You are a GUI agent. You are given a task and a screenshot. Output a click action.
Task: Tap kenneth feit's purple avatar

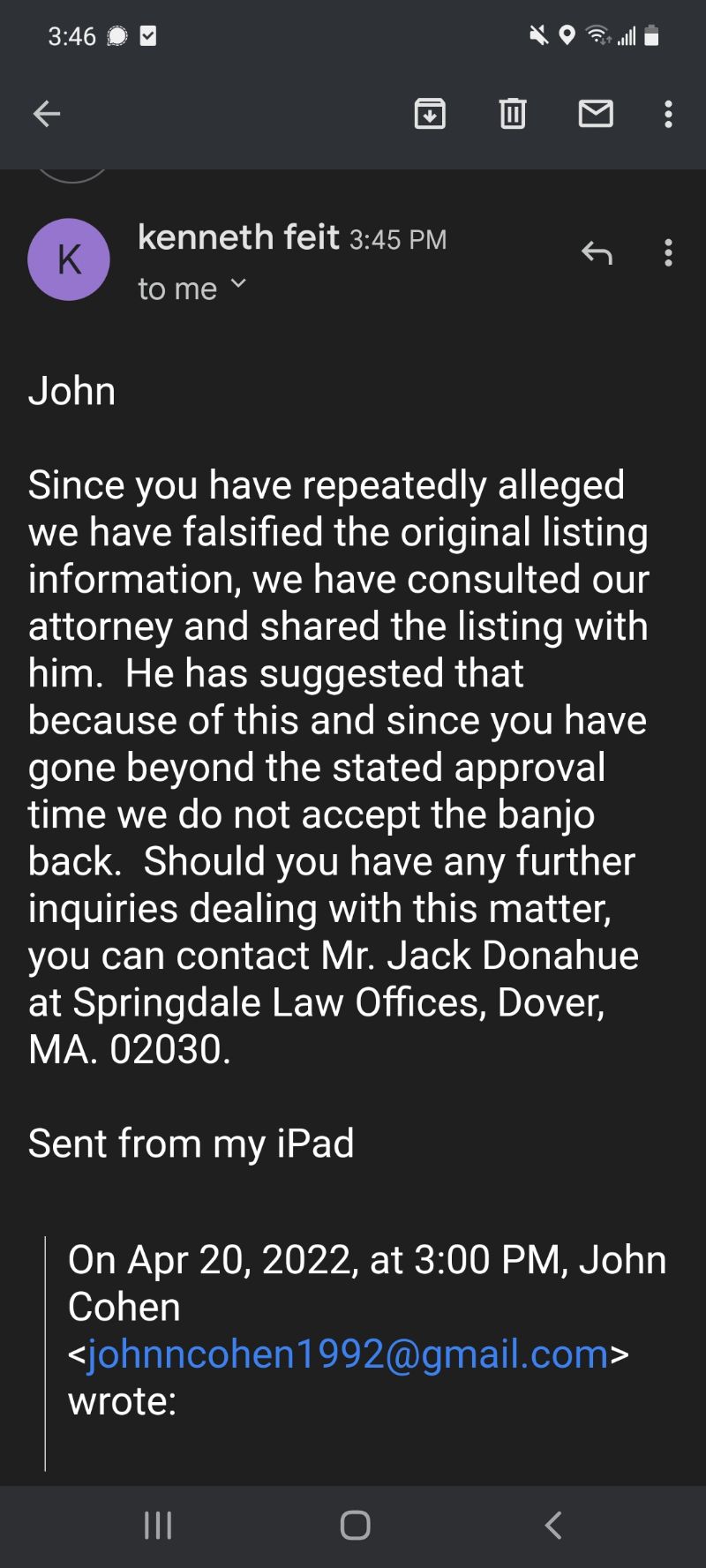pos(69,259)
